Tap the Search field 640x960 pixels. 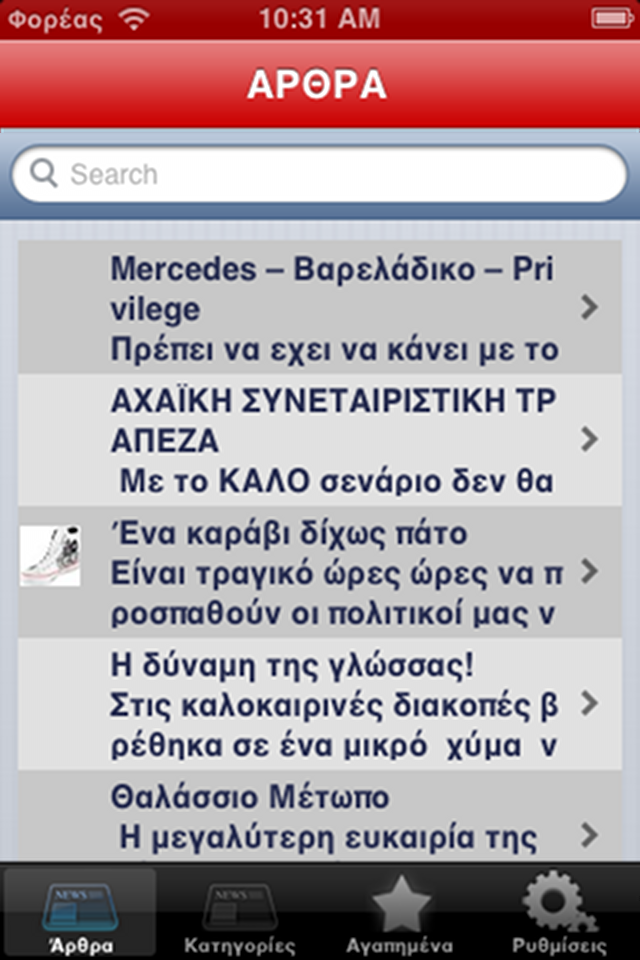(x=320, y=175)
